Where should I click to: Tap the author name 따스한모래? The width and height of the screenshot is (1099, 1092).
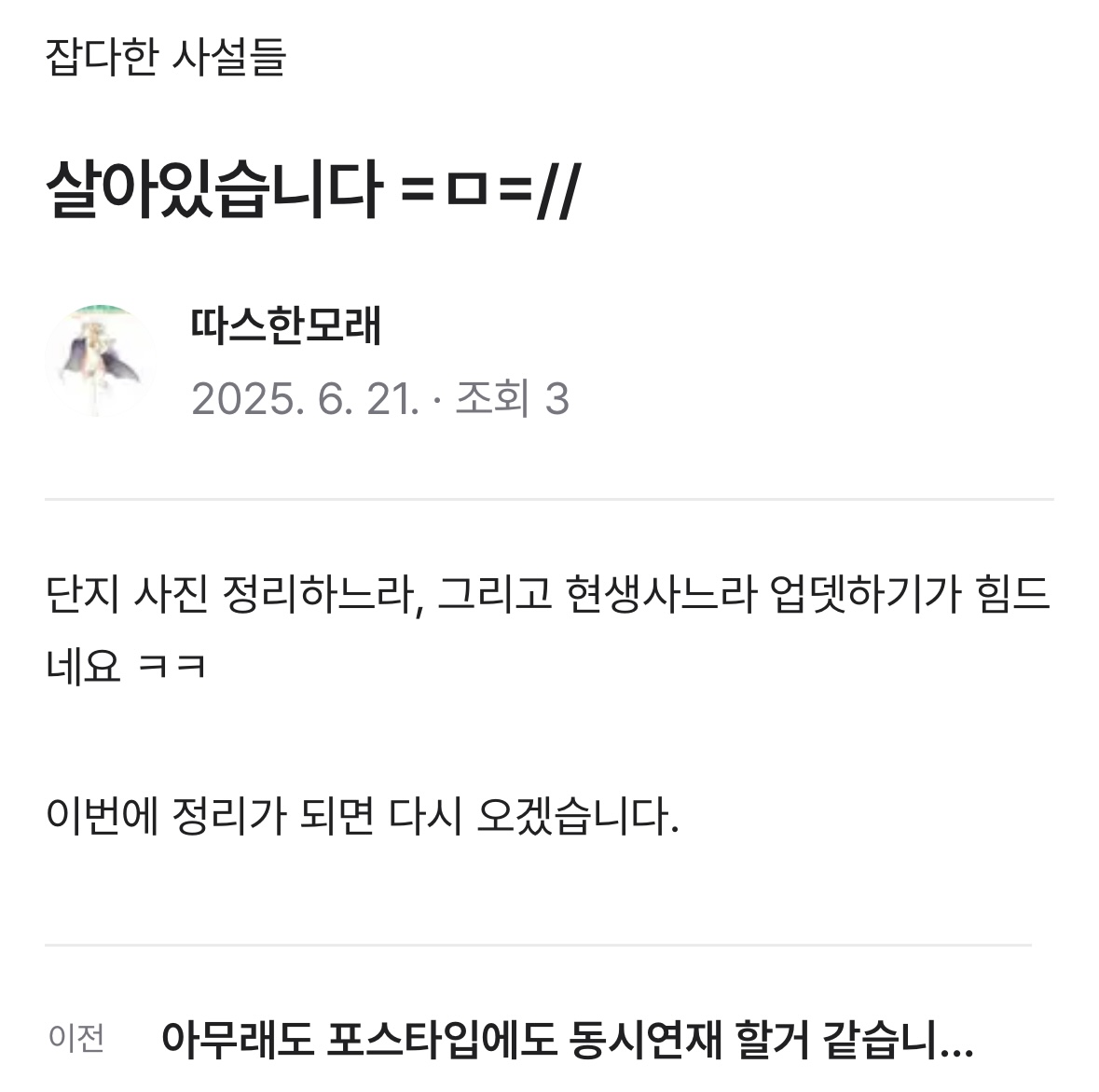[285, 327]
